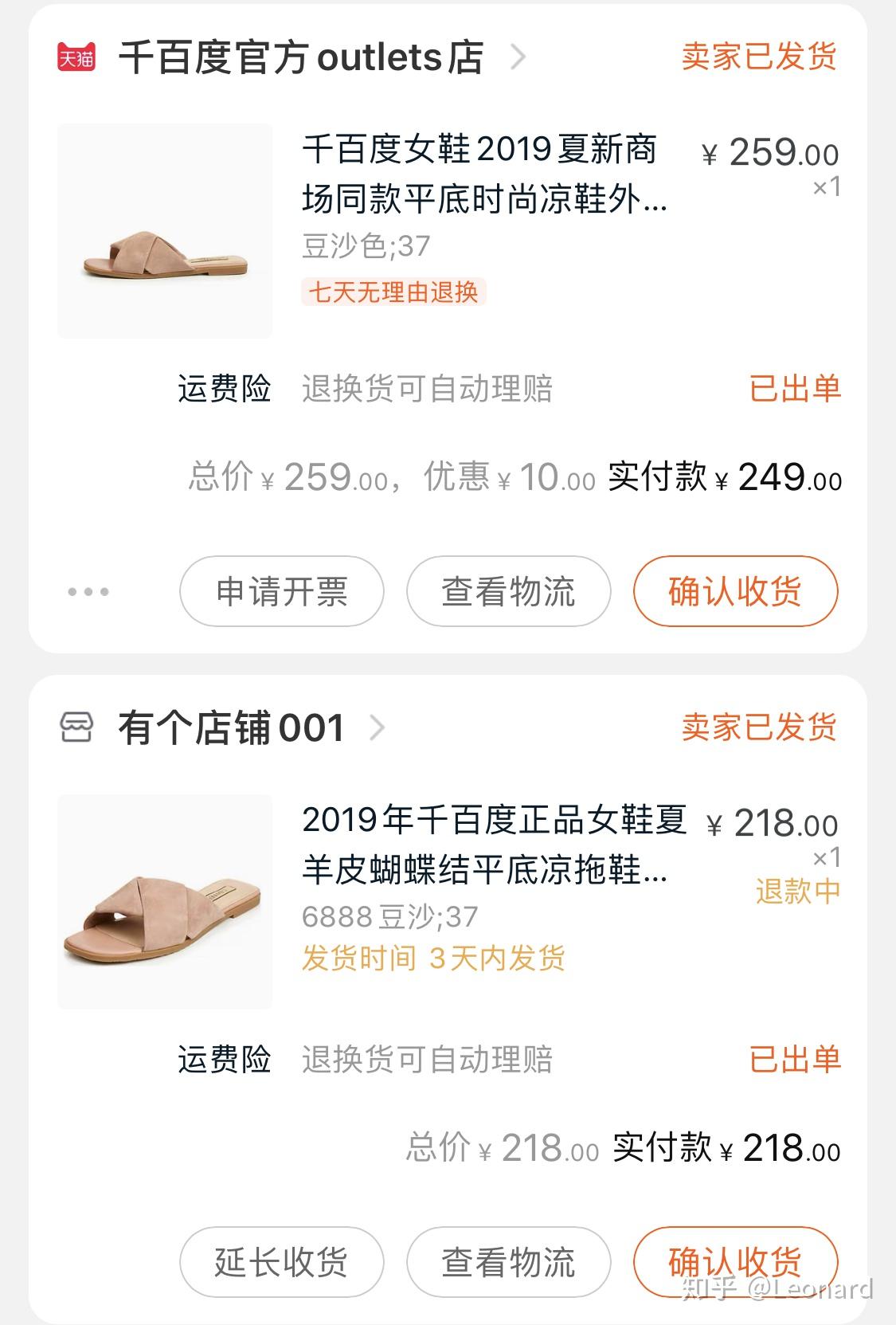
Task: Confirm receipt of the 有个店铺001 order
Action: click(x=735, y=1263)
